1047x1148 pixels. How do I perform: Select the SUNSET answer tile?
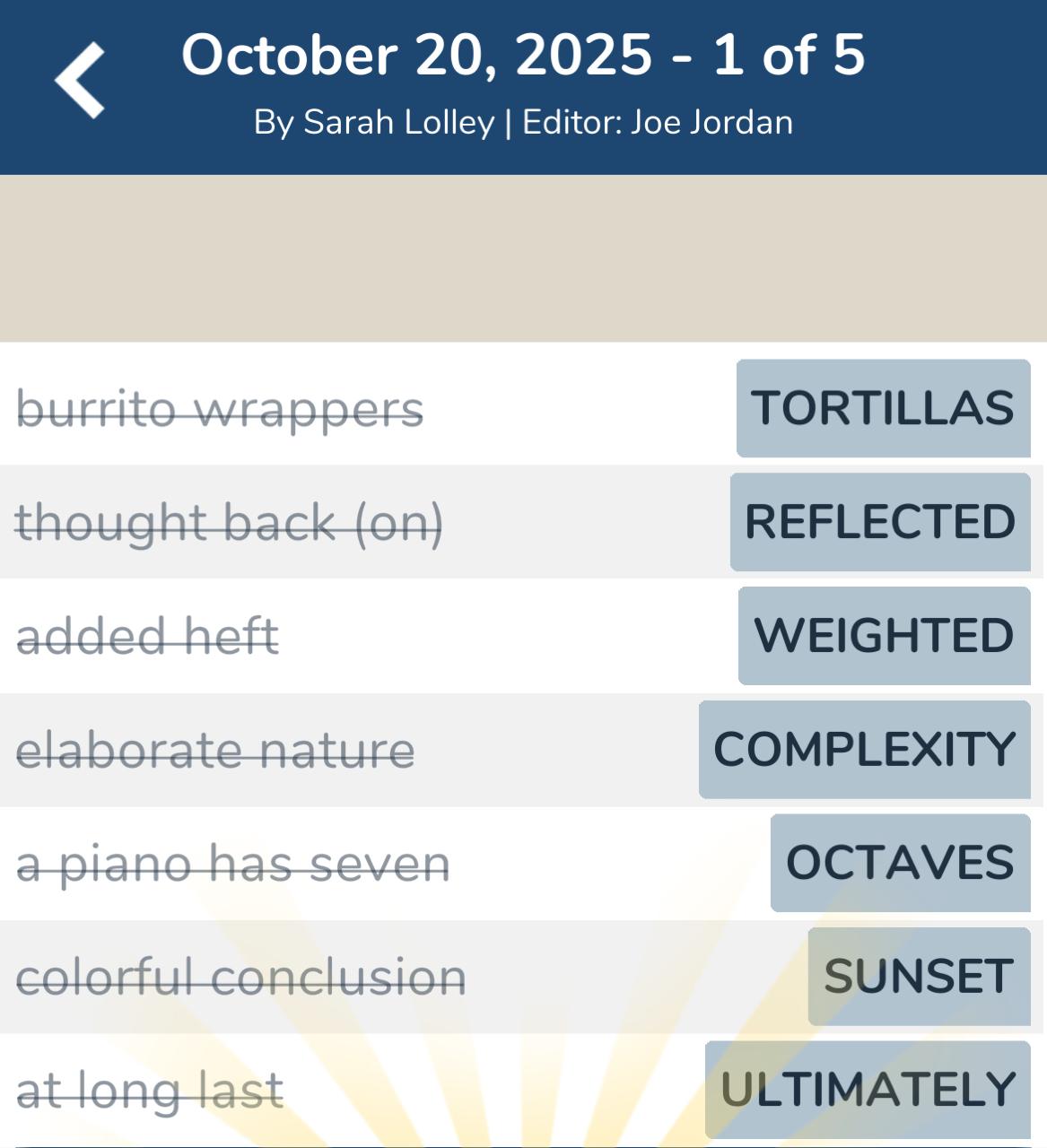[919, 977]
